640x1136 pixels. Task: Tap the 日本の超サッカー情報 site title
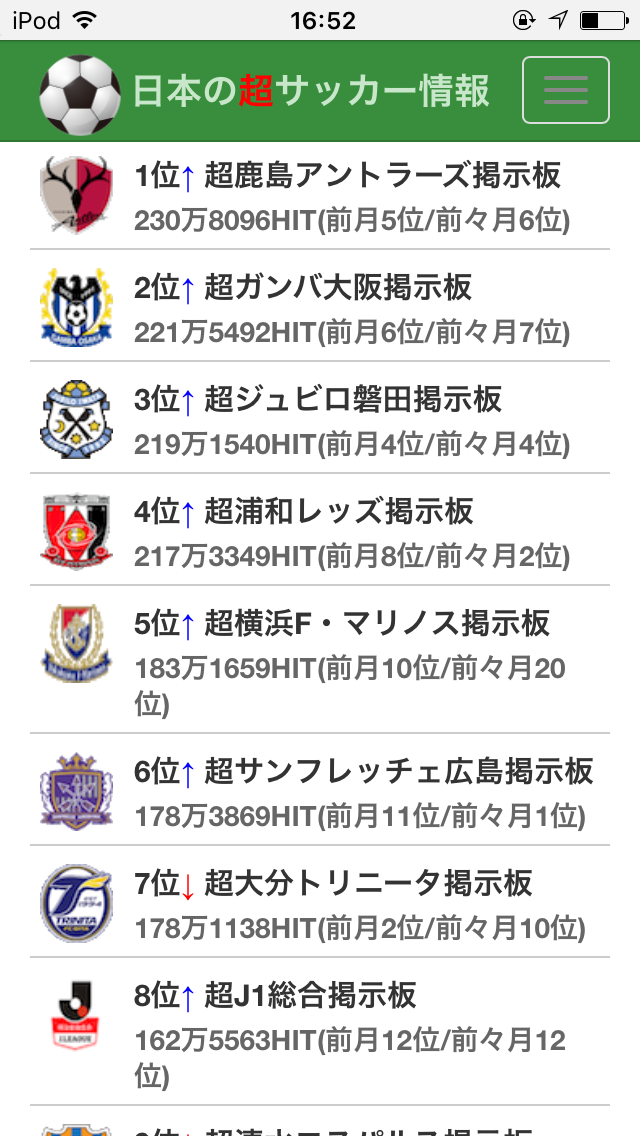tap(311, 91)
